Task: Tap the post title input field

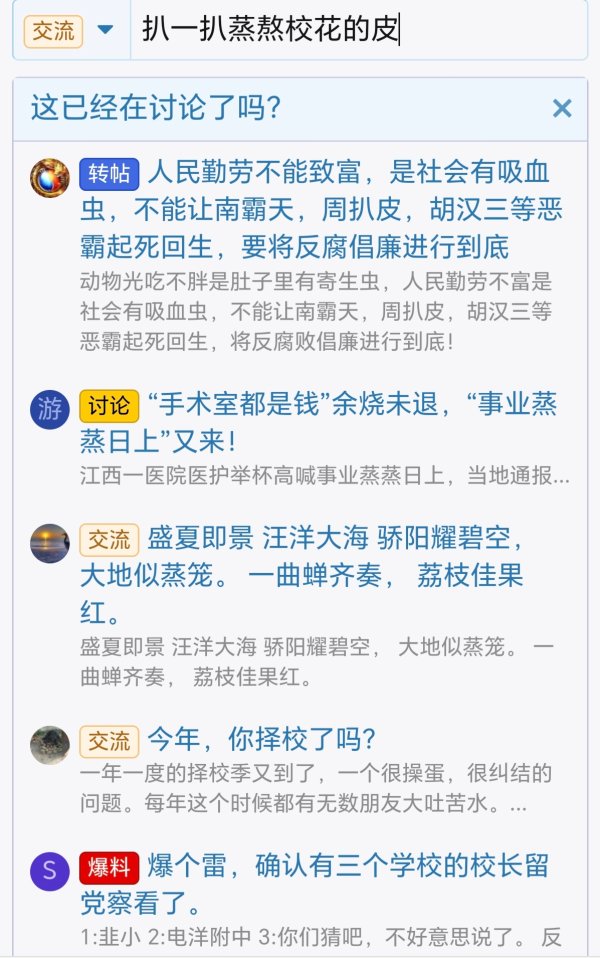Action: (x=360, y=30)
